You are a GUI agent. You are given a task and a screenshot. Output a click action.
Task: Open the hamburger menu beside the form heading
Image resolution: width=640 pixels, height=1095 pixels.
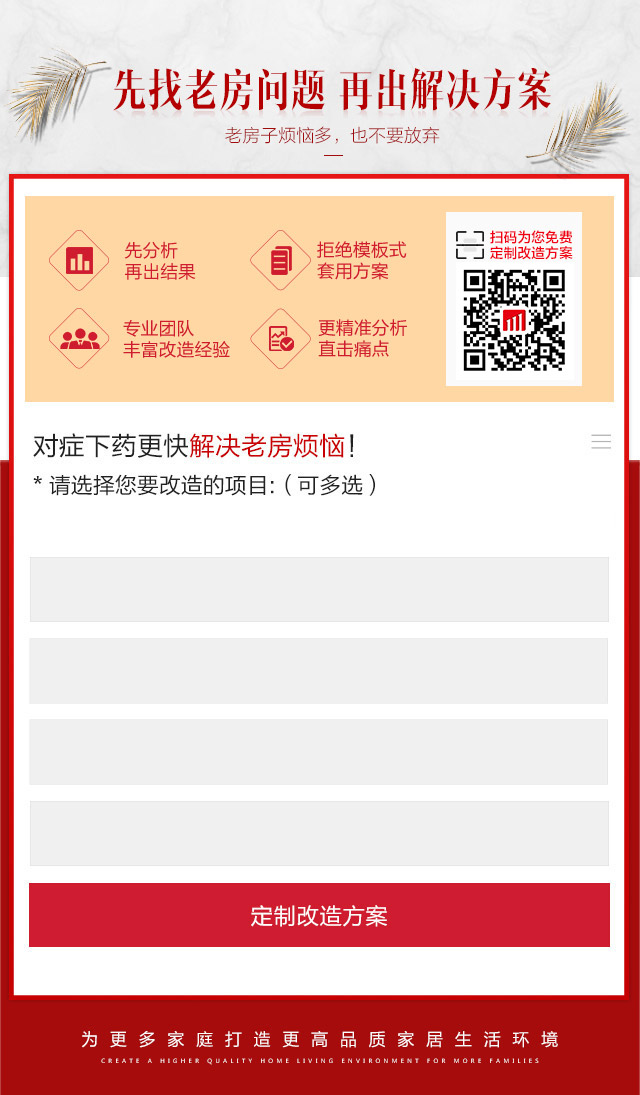[600, 442]
